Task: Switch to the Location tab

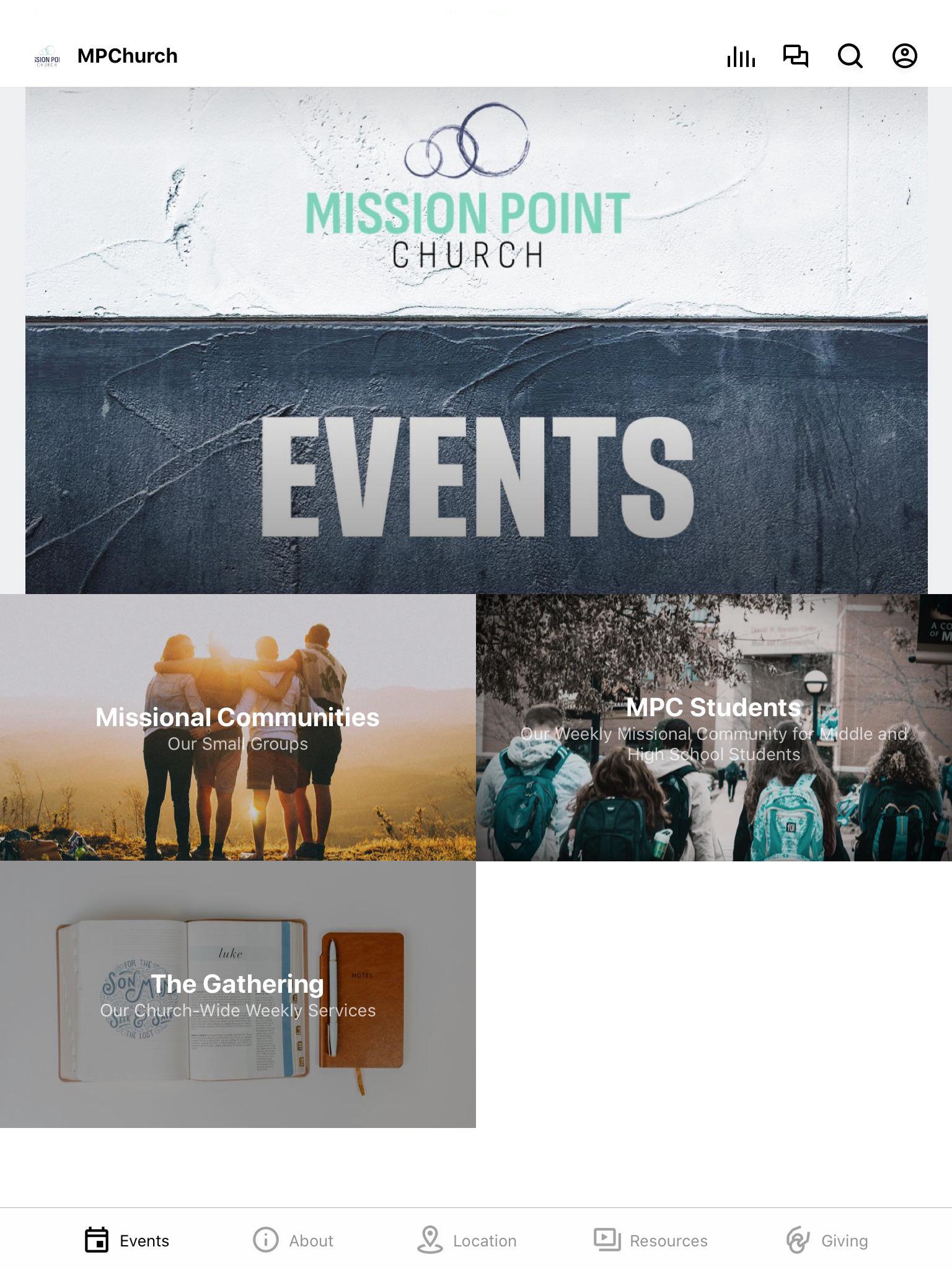Action: coord(467,1240)
